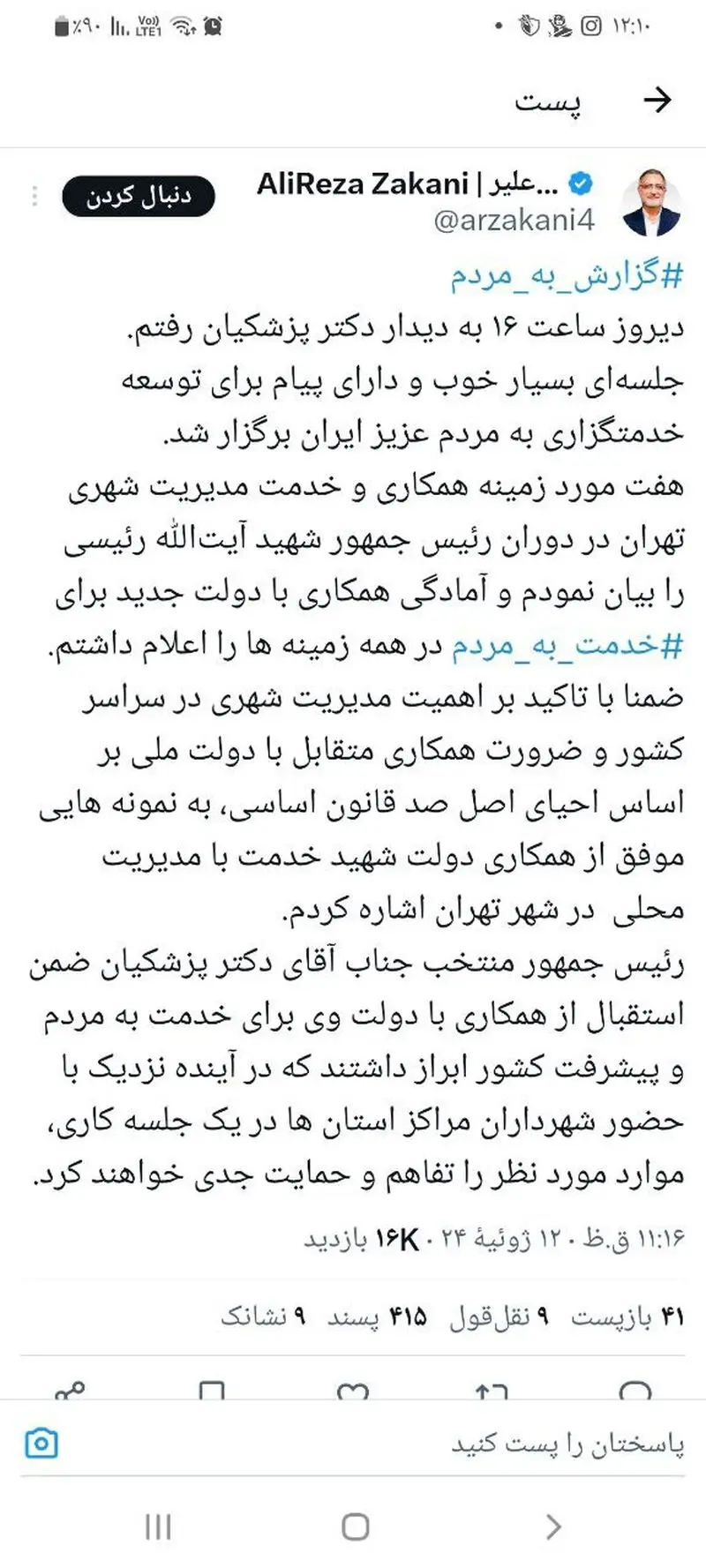The width and height of the screenshot is (706, 1568).
Task: Go back using the top arrow
Action: point(657,100)
